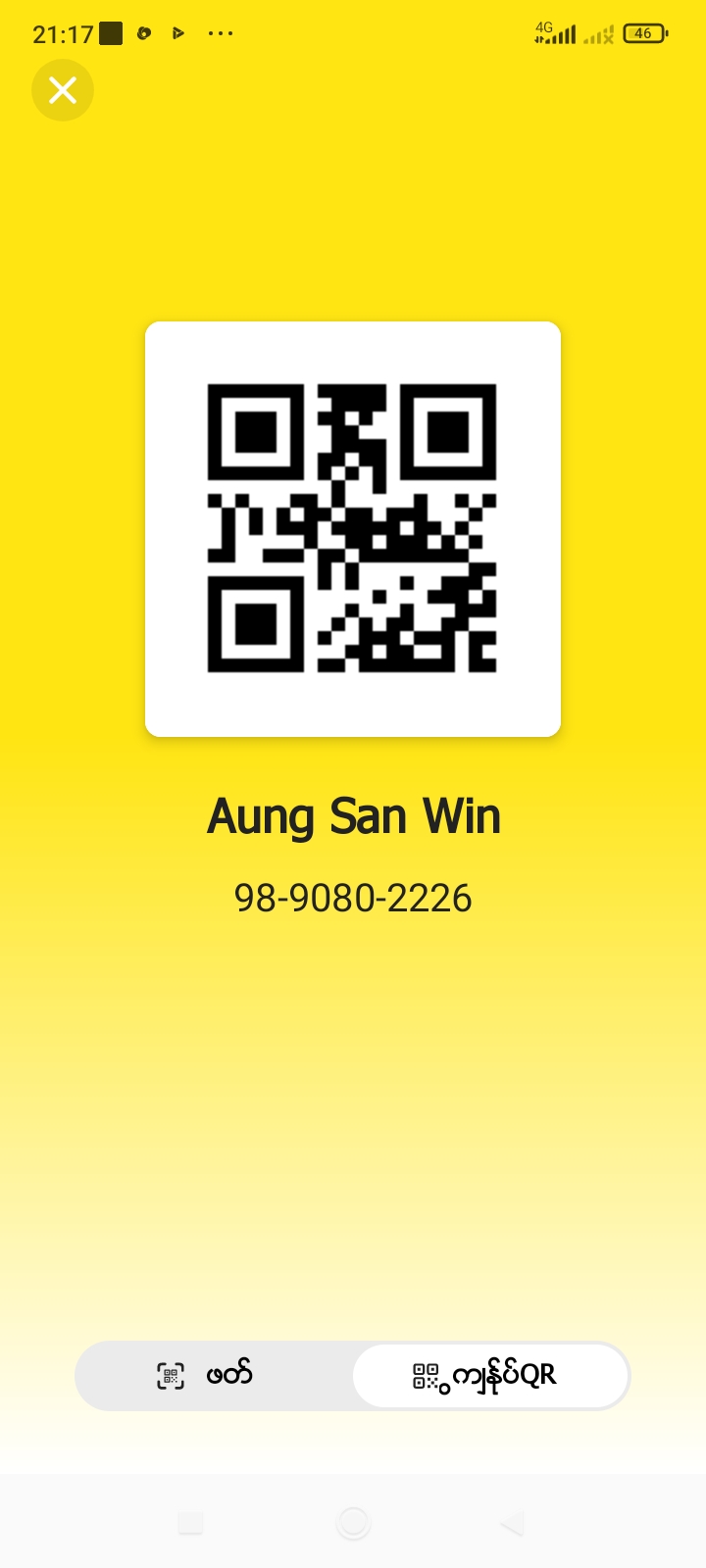Close the QR code screen
This screenshot has width=706, height=1568.
point(63,90)
